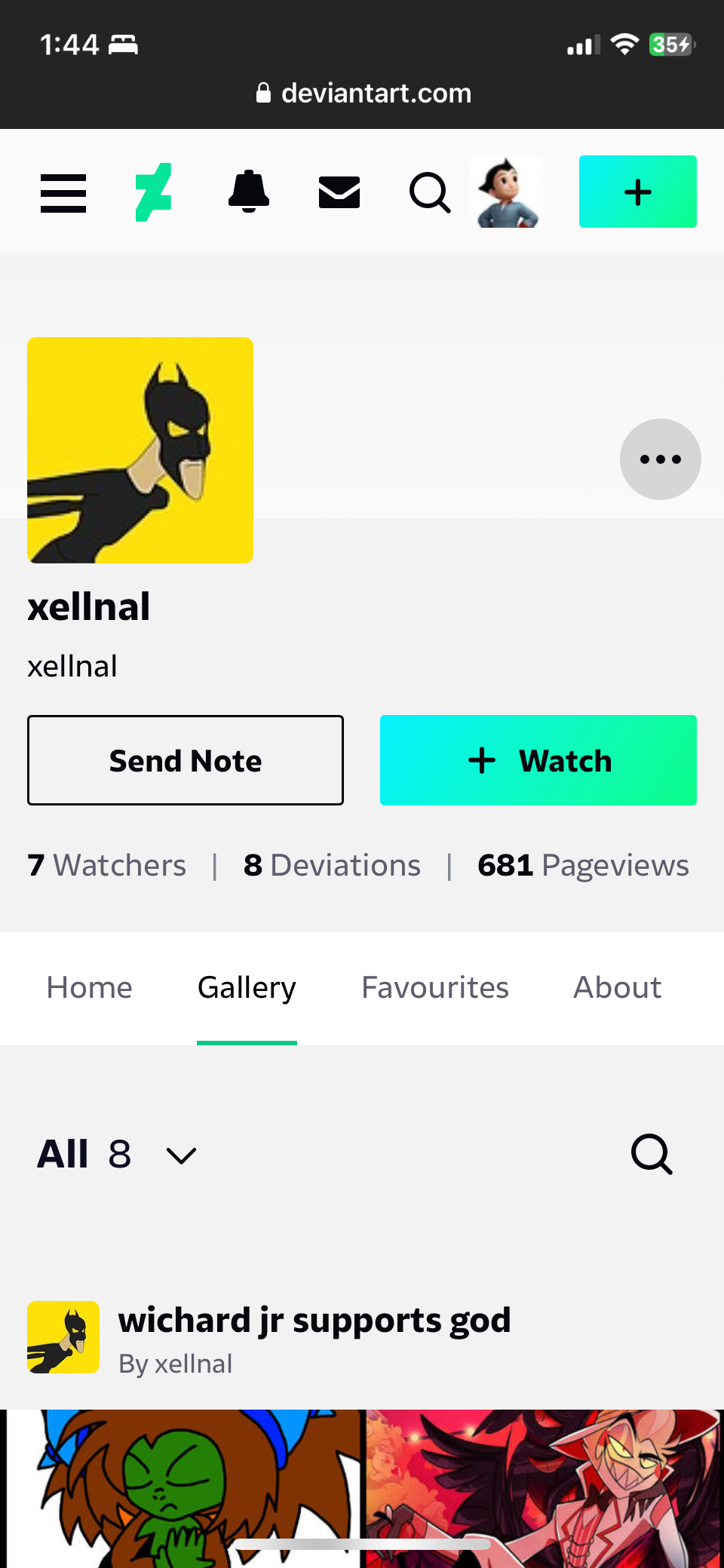This screenshot has height=1568, width=724.
Task: View the 7 Watchers list
Action: 107,865
